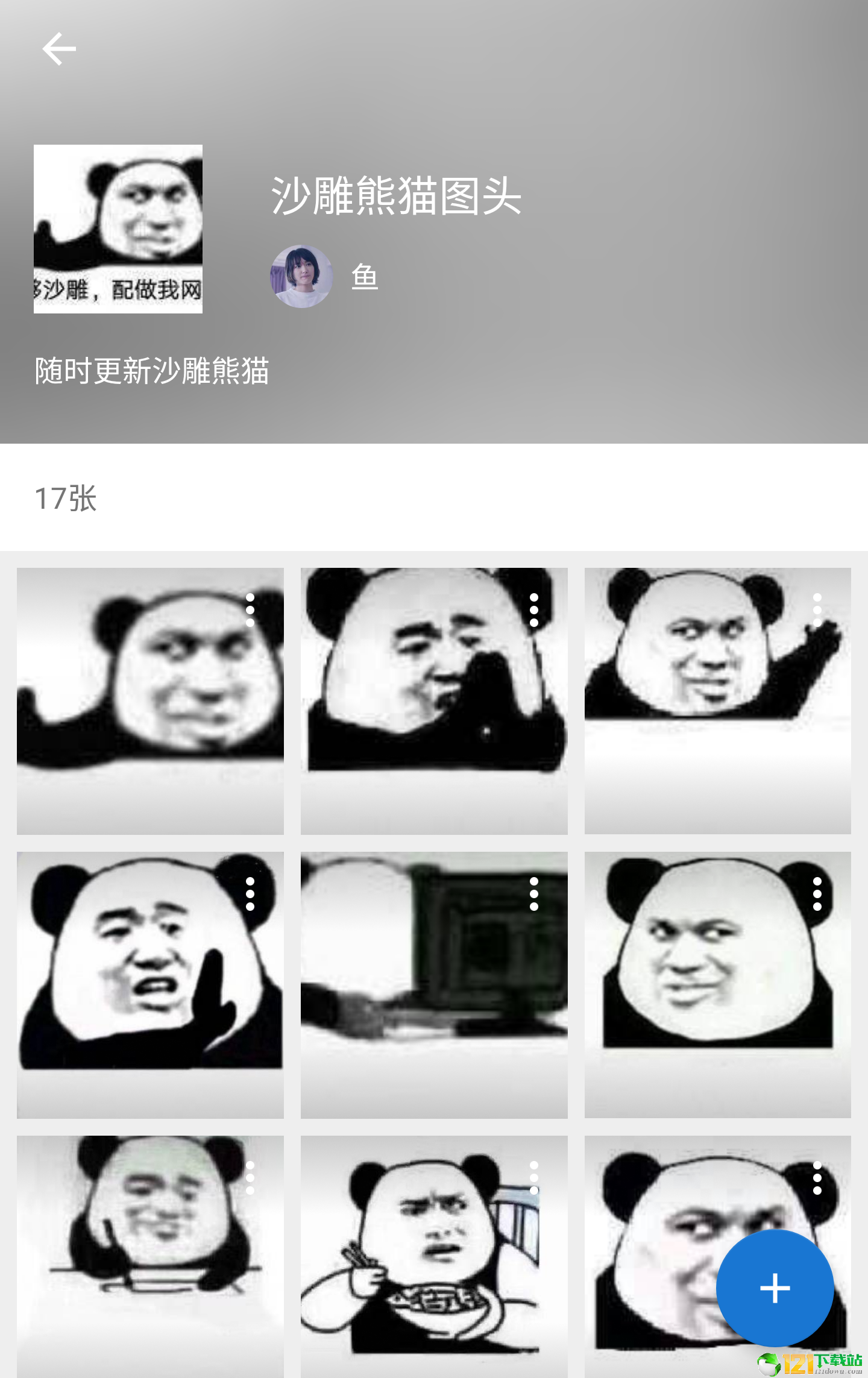Open the panda waving across the table image

[717, 701]
